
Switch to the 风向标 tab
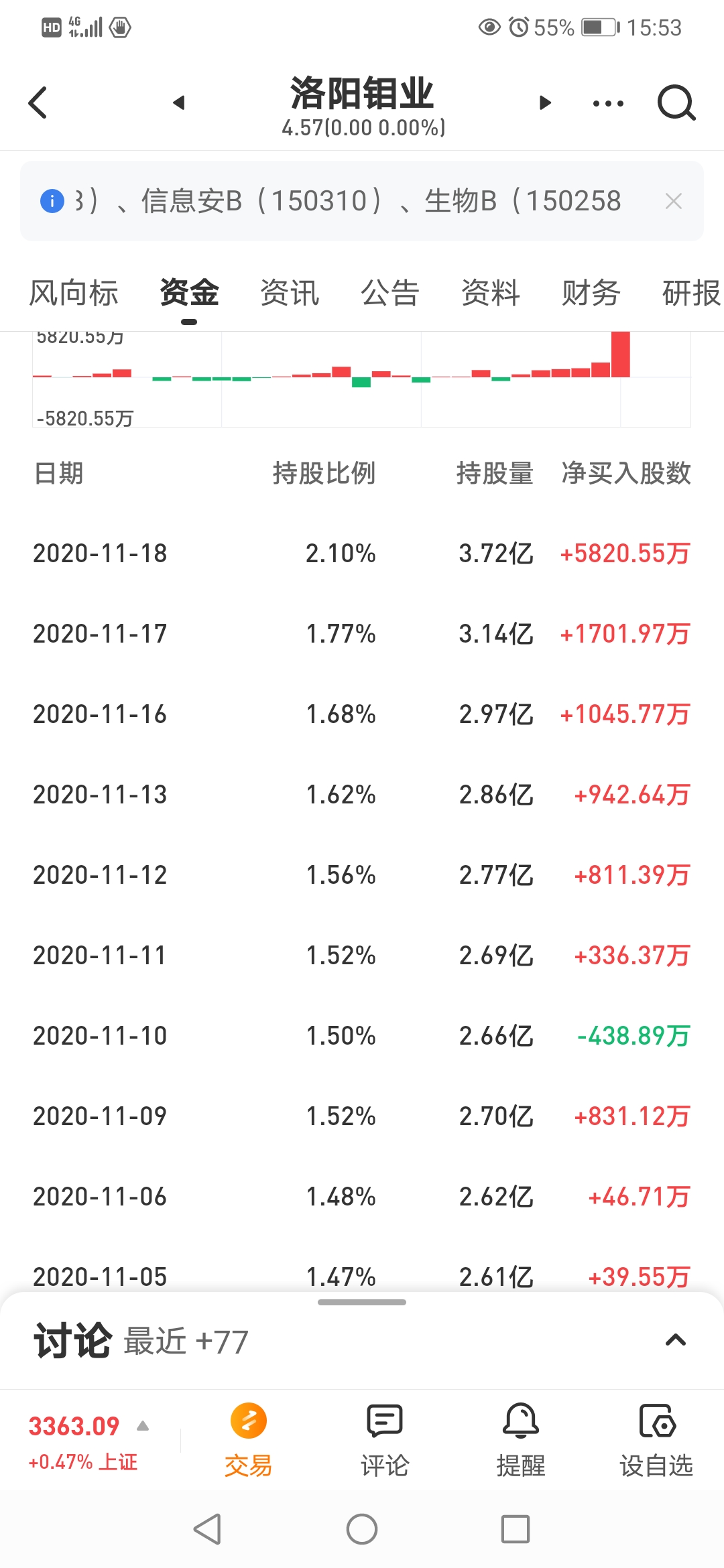74,293
